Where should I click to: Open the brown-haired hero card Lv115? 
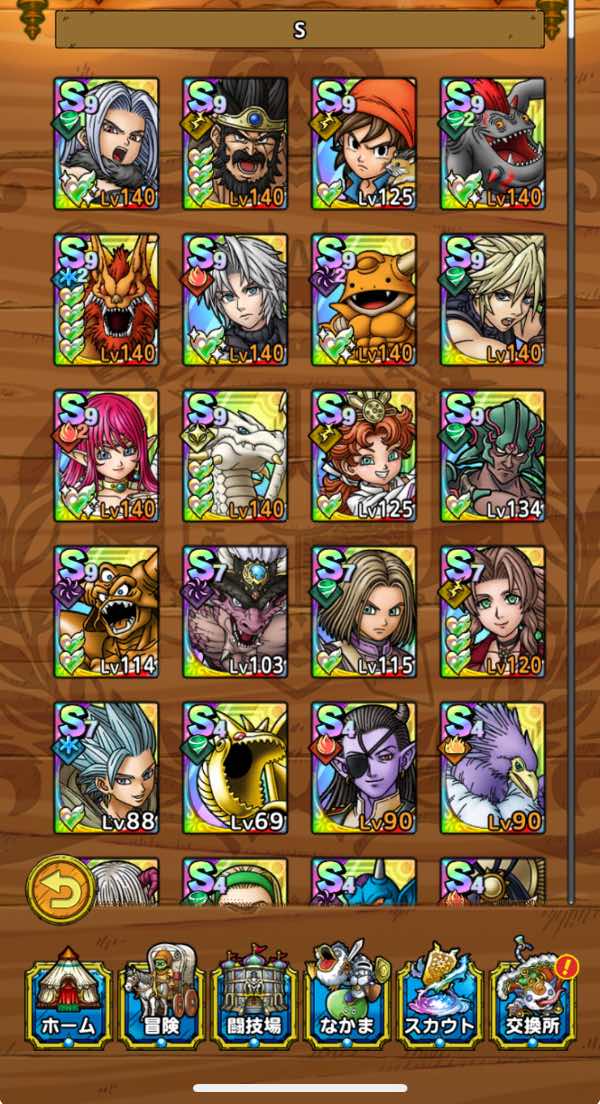tap(364, 611)
